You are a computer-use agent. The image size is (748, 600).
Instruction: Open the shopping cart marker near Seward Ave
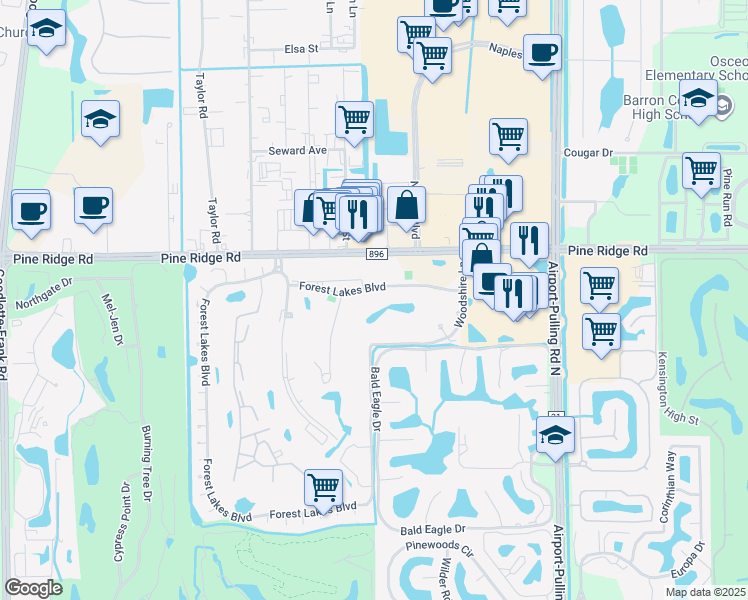[354, 120]
